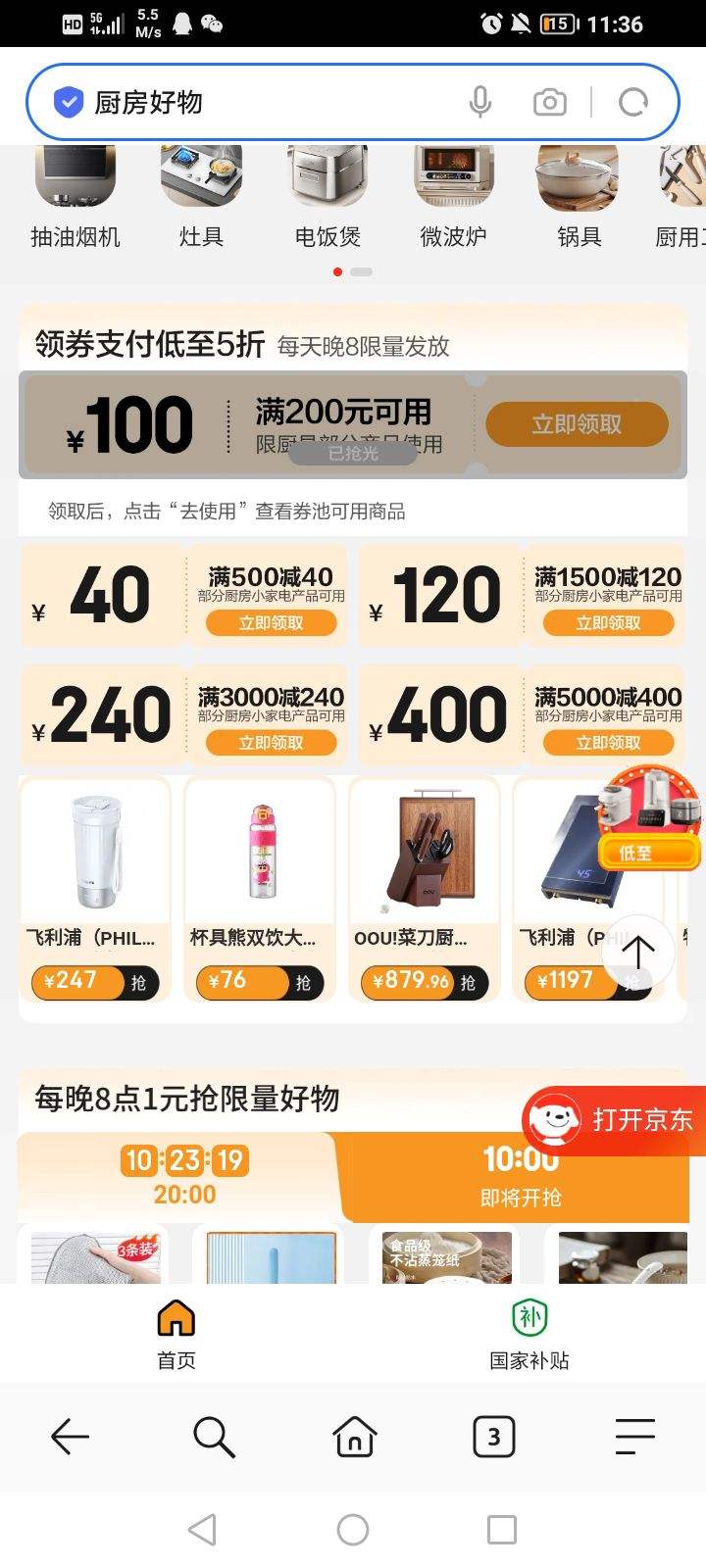This screenshot has width=706, height=1568.
Task: Tap the back-to-top arrow
Action: pyautogui.click(x=636, y=952)
